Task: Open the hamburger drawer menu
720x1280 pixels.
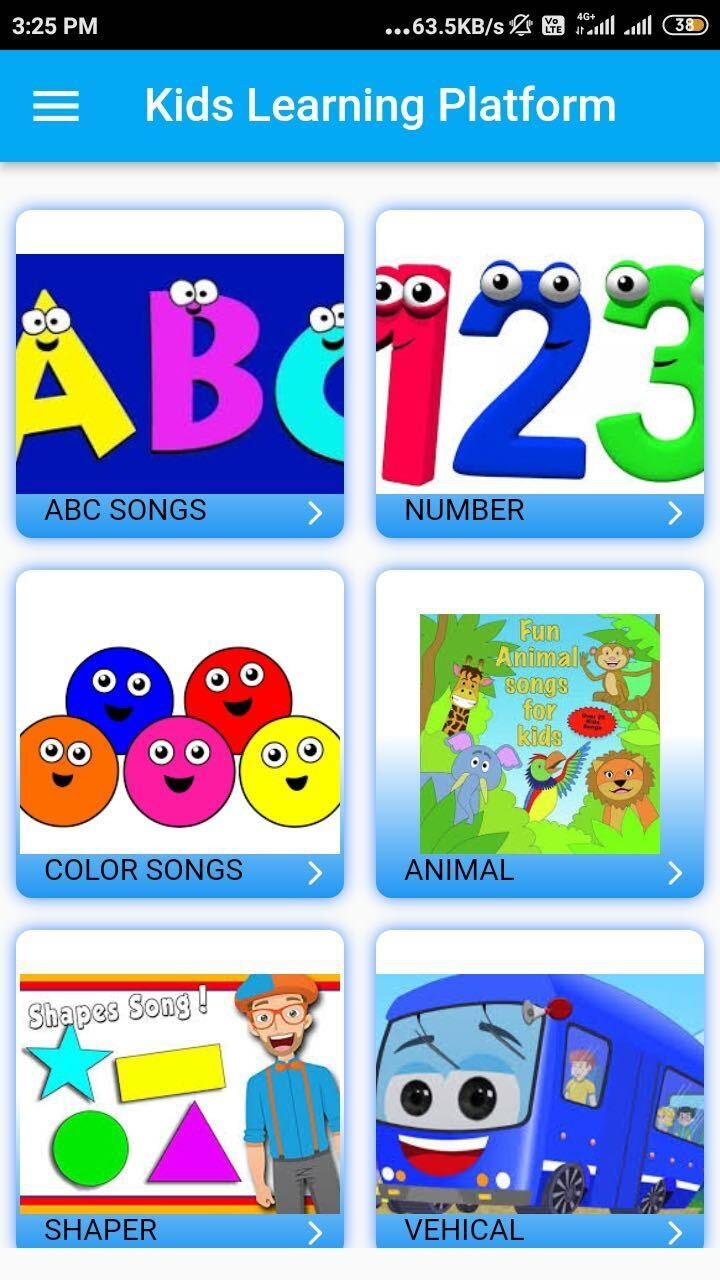Action: [x=56, y=106]
